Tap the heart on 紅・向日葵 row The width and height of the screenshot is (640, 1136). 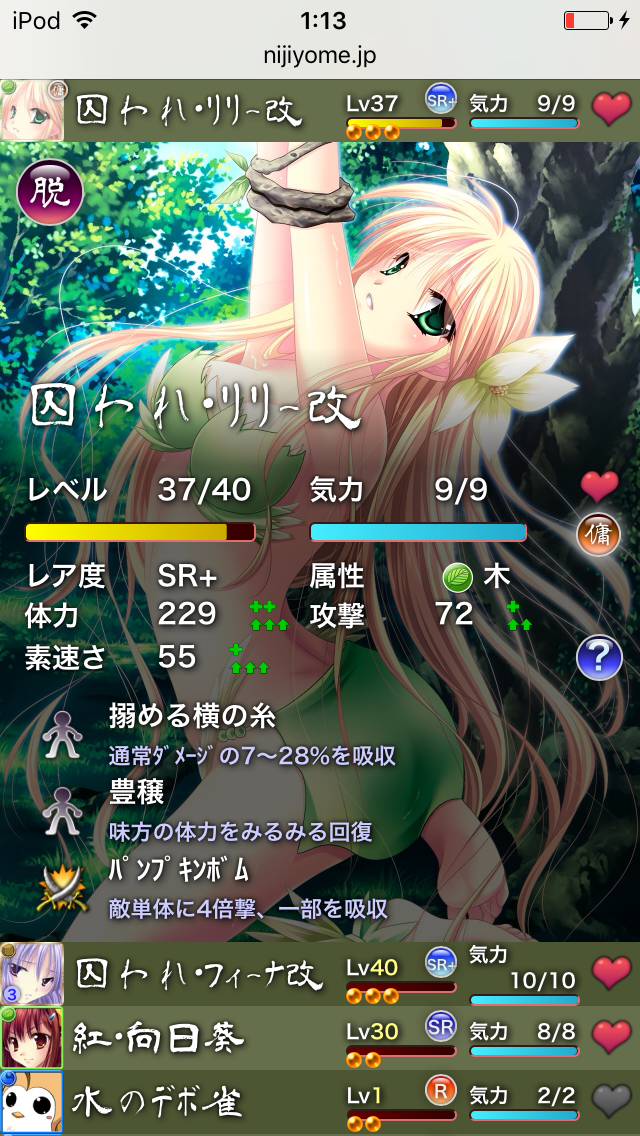tap(611, 1036)
